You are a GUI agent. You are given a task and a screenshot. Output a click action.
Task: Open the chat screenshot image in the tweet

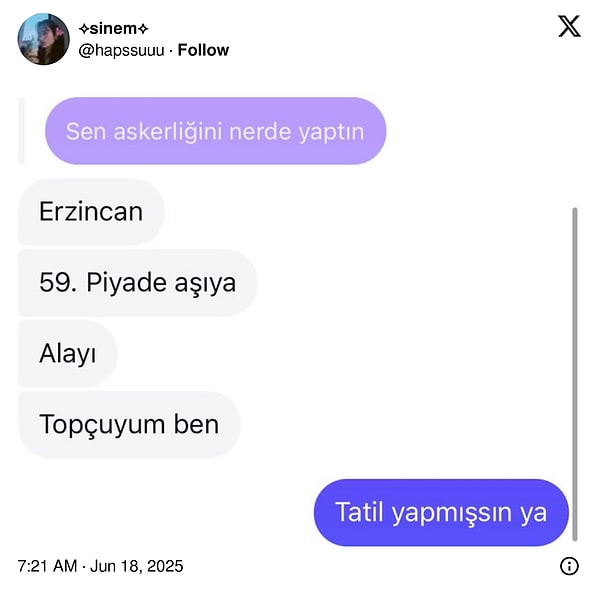(300, 320)
